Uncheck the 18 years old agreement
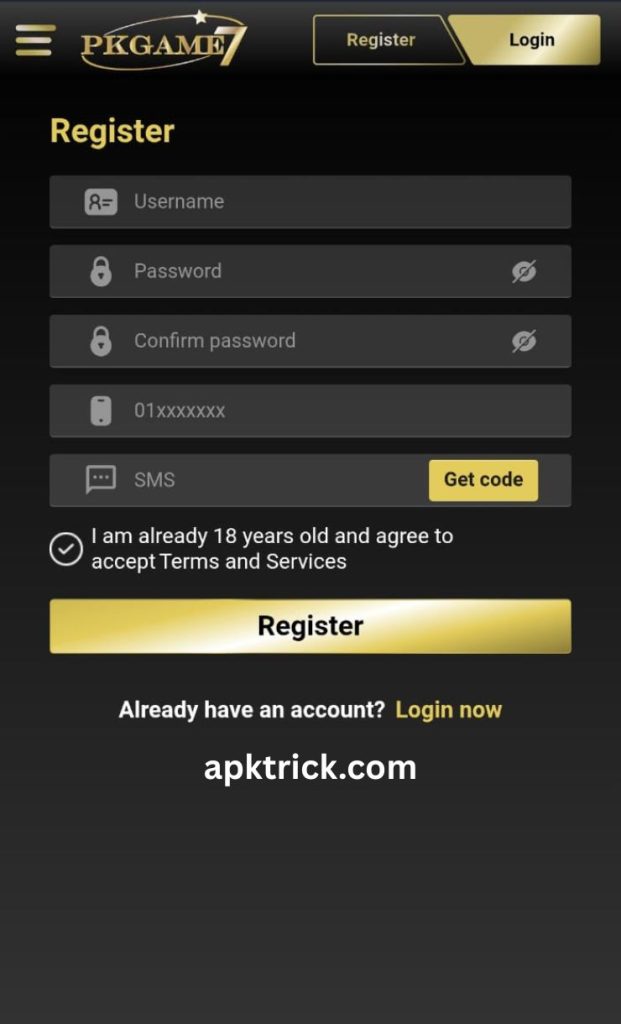Viewport: 621px width, 1024px height. [x=66, y=549]
